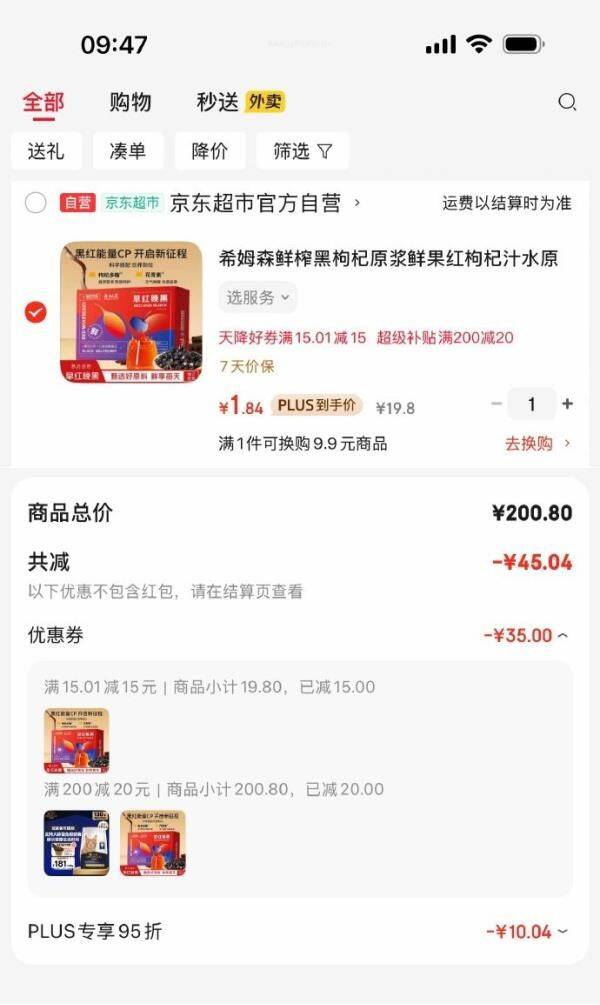Open the cart search icon
This screenshot has height=1005, width=600.
pyautogui.click(x=567, y=102)
